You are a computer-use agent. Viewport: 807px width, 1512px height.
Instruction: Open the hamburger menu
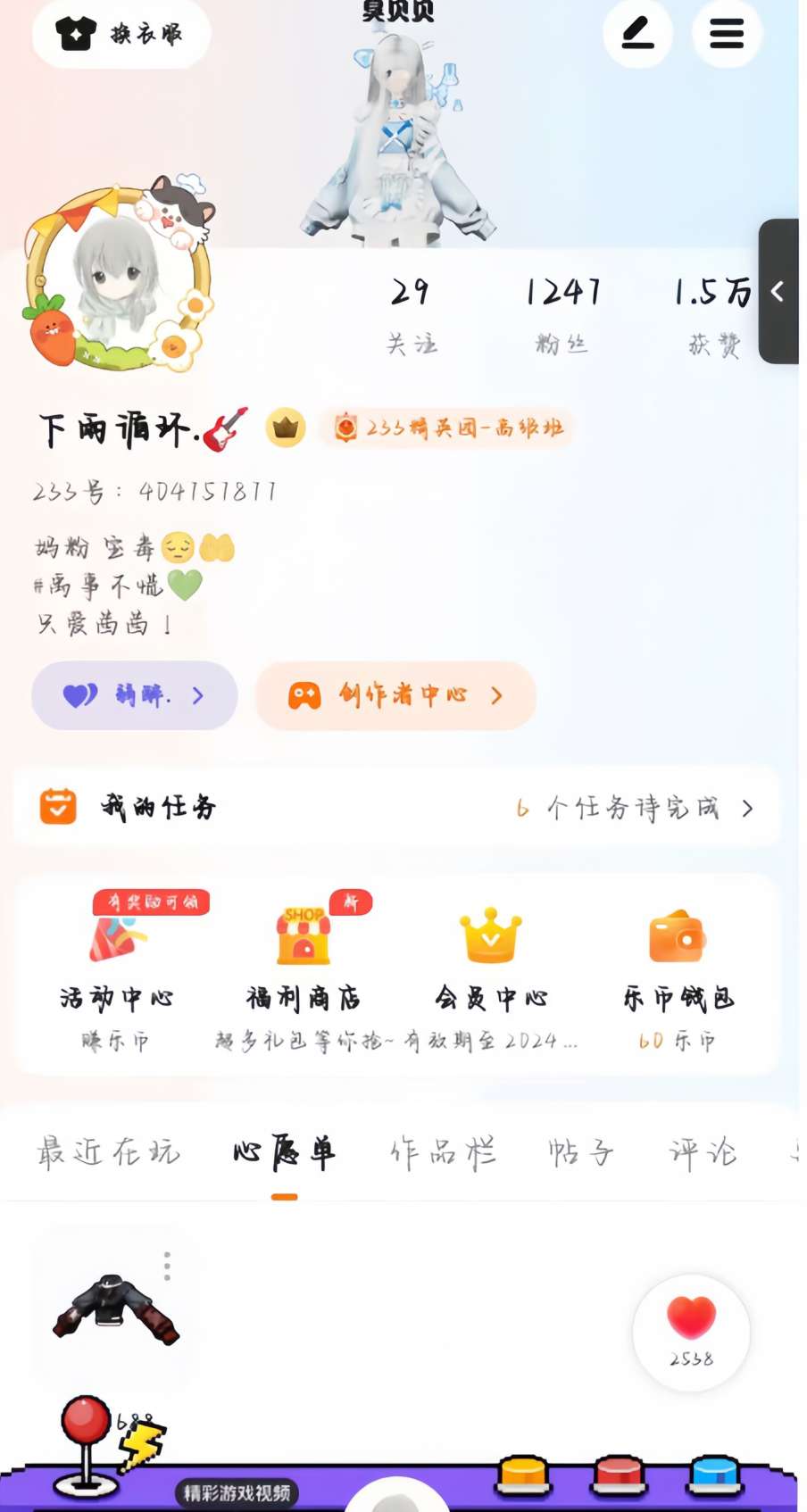click(x=727, y=34)
